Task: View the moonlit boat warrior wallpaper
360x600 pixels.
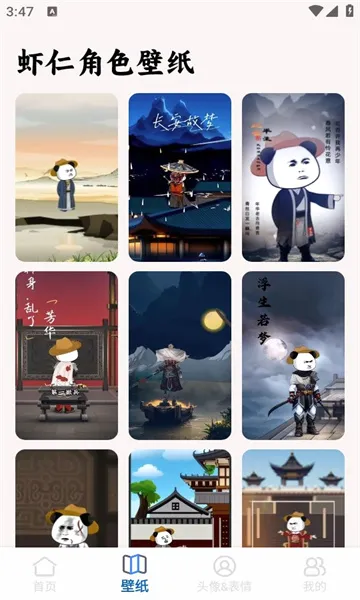Action: click(x=180, y=355)
